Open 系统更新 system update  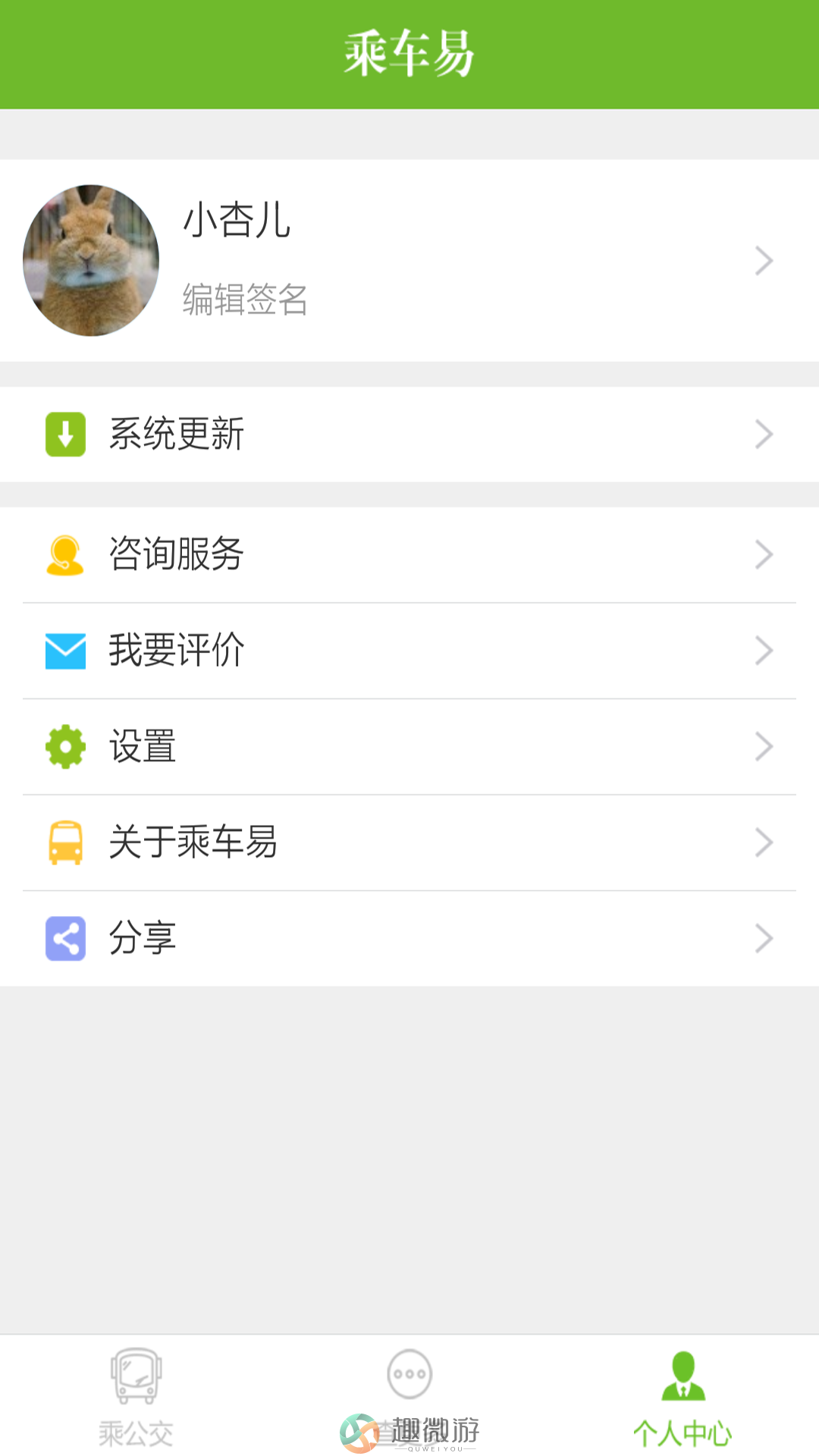coord(409,435)
